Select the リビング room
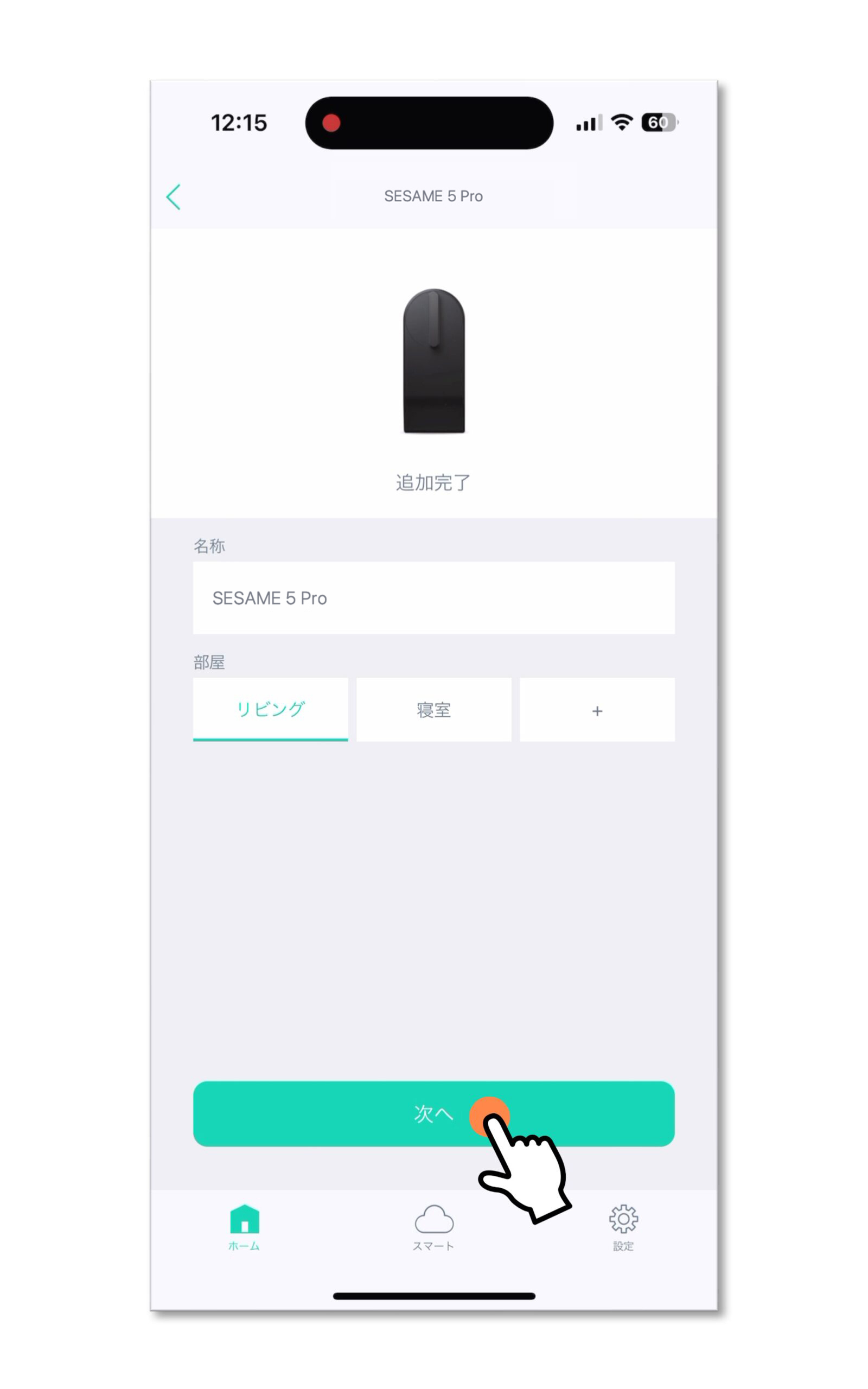Screen dimensions: 868x1389 [x=270, y=709]
